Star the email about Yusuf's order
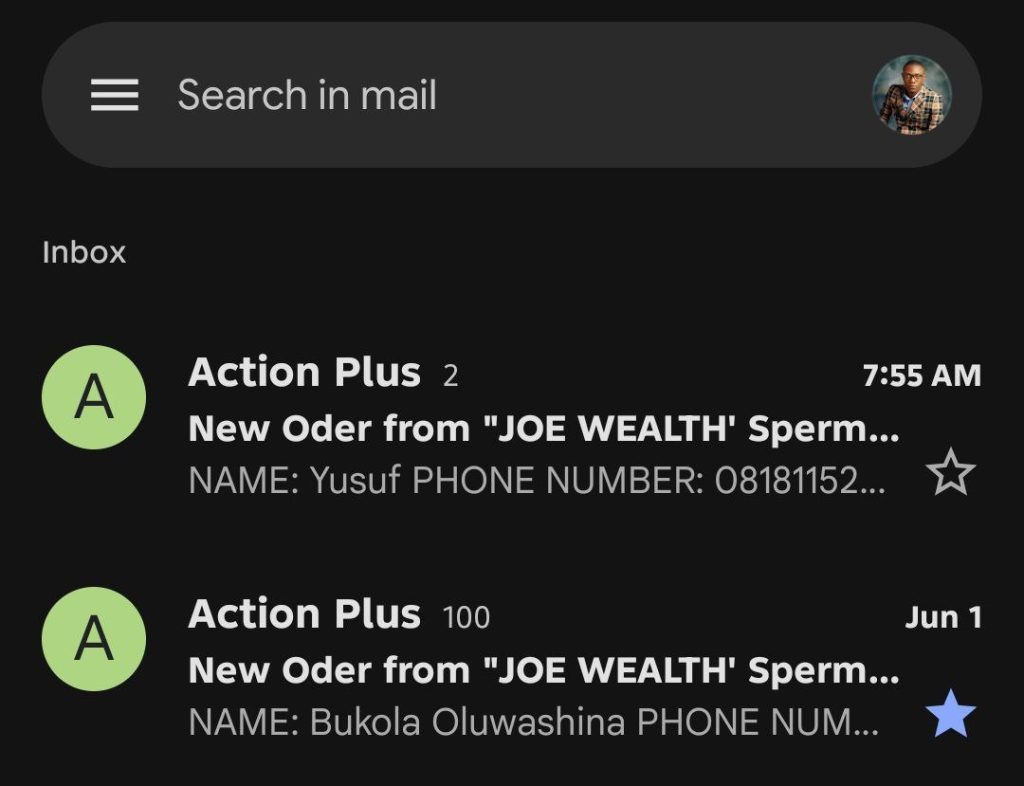 [x=950, y=473]
